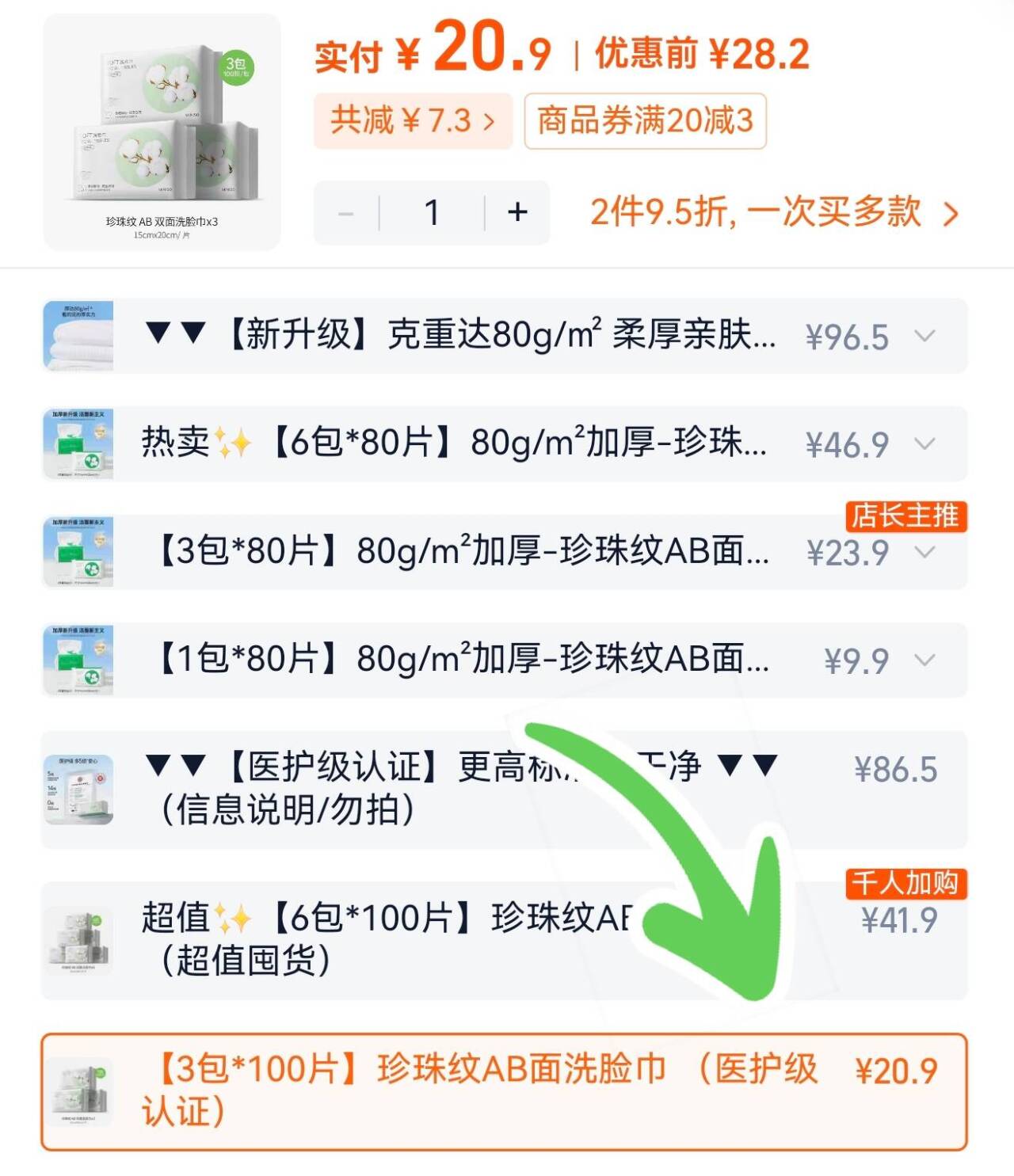View the 共减 ¥7.3 discount details

coord(412,121)
